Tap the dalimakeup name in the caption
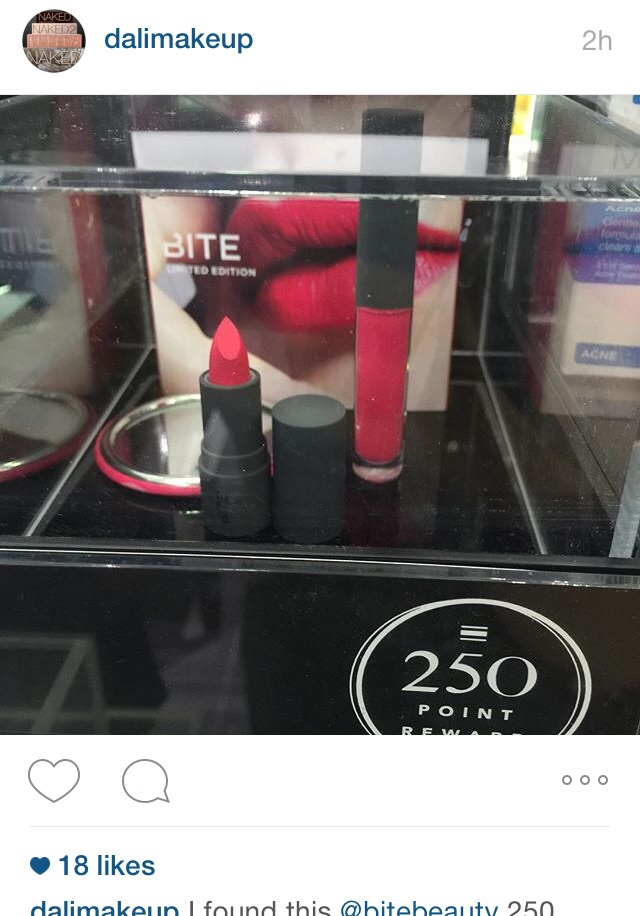Image resolution: width=640 pixels, height=916 pixels. [x=105, y=908]
